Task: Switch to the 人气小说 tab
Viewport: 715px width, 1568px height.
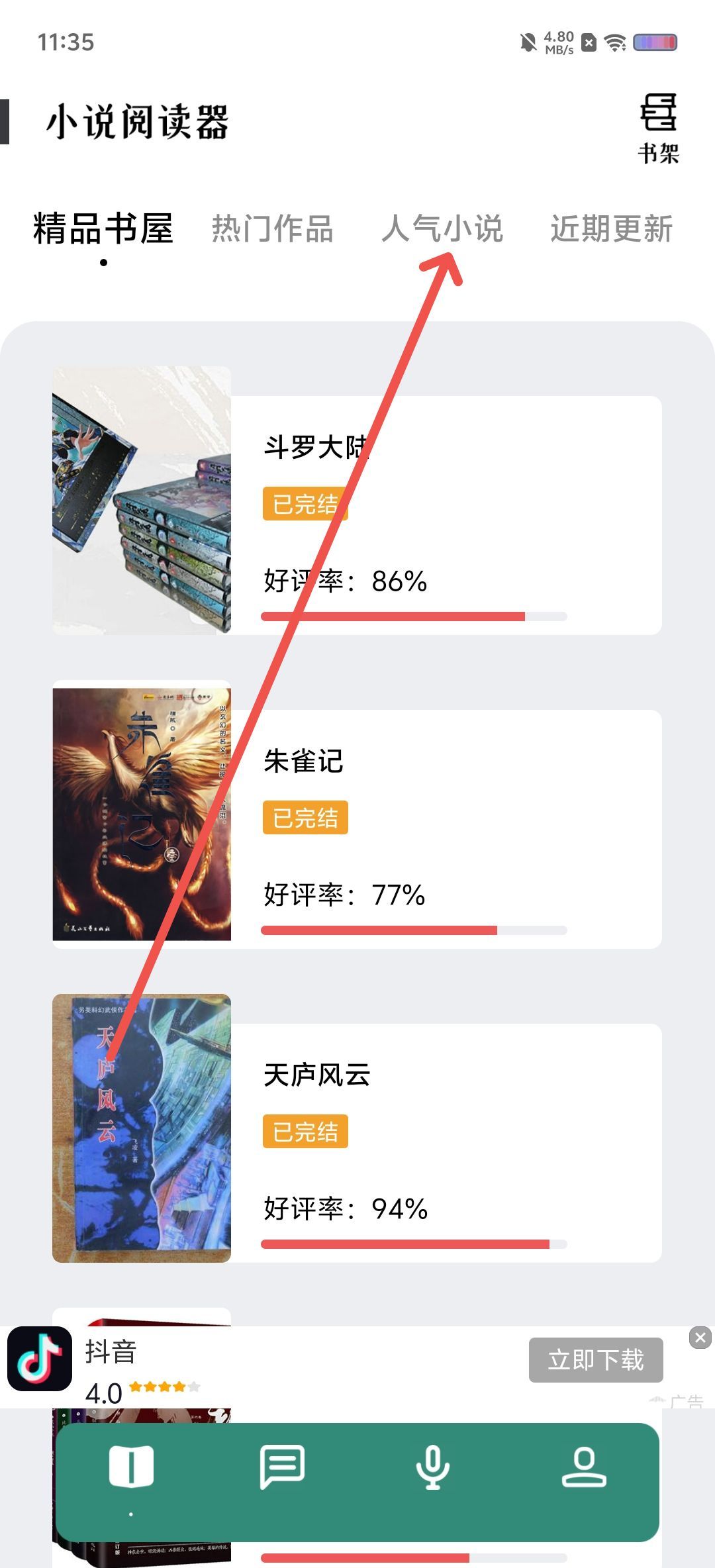Action: (442, 229)
